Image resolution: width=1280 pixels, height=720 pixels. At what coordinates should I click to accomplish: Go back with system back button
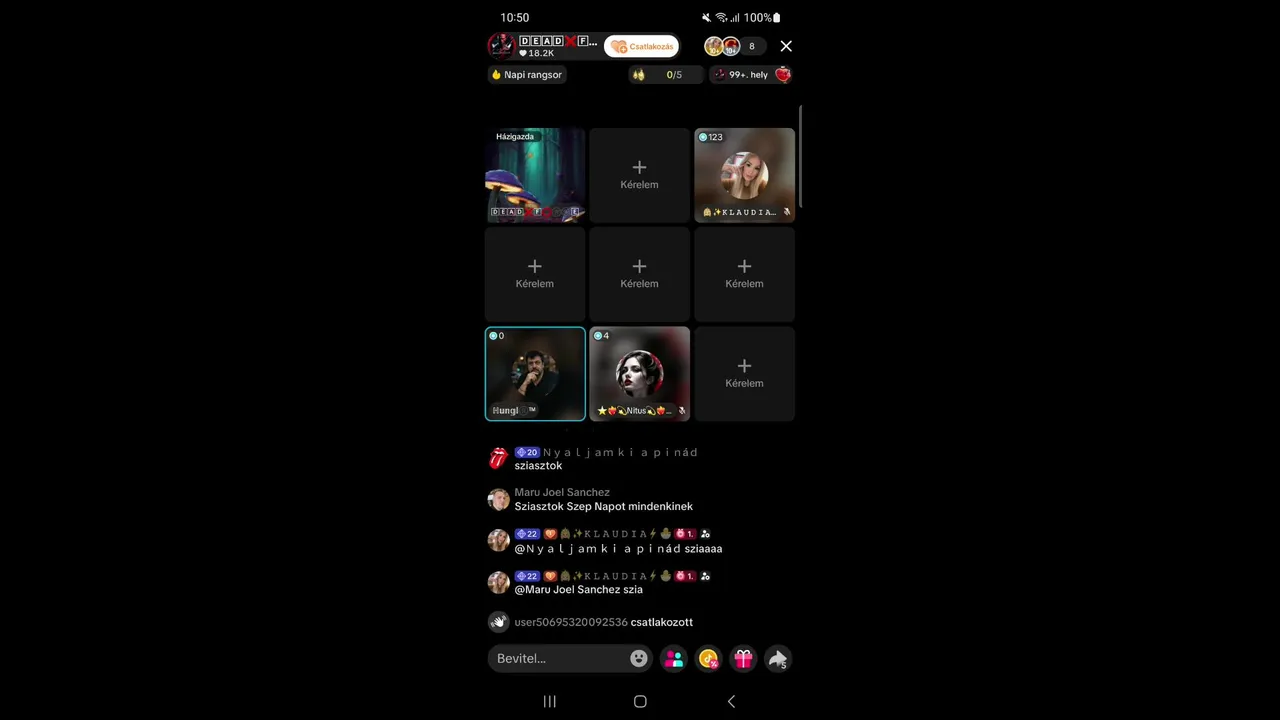pyautogui.click(x=731, y=701)
